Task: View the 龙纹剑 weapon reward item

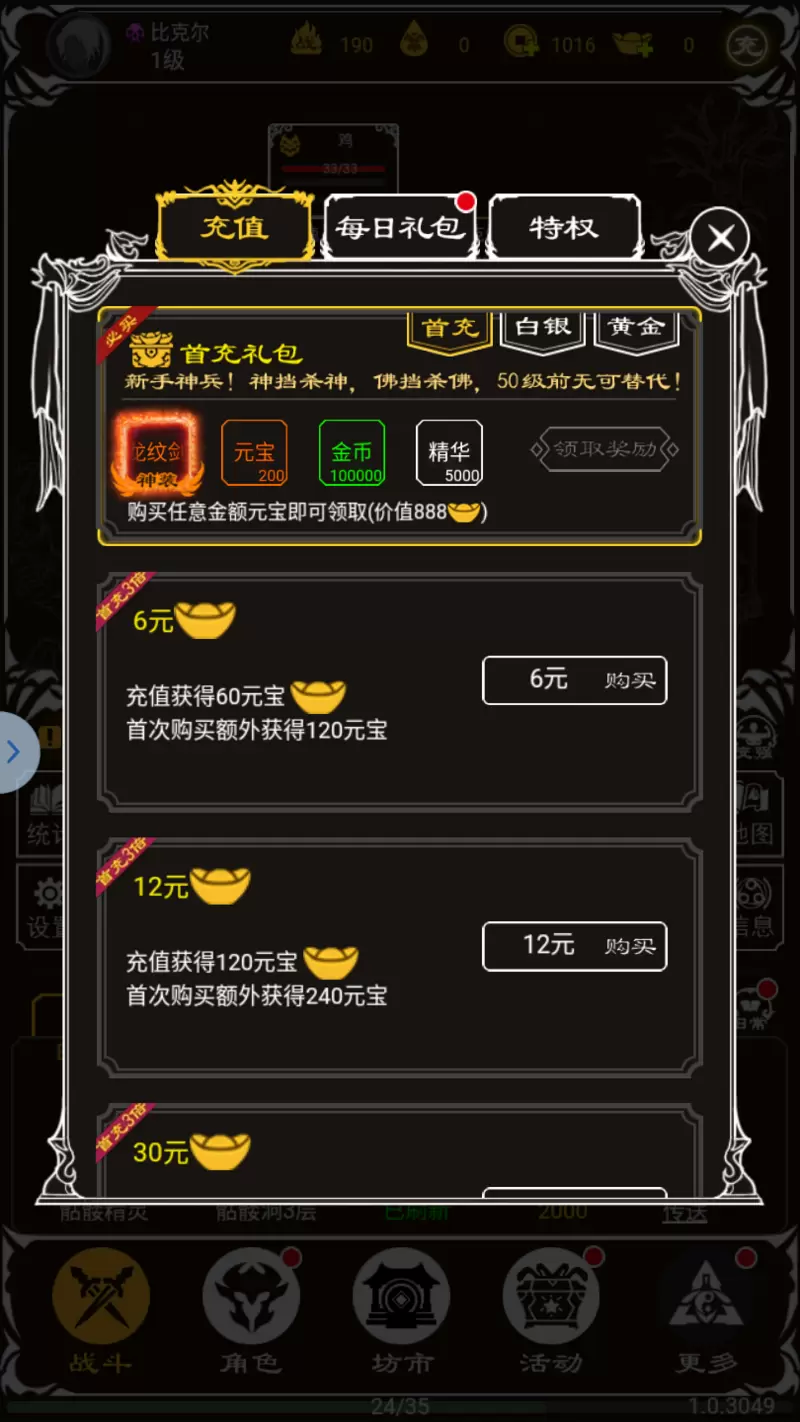Action: click(x=157, y=453)
